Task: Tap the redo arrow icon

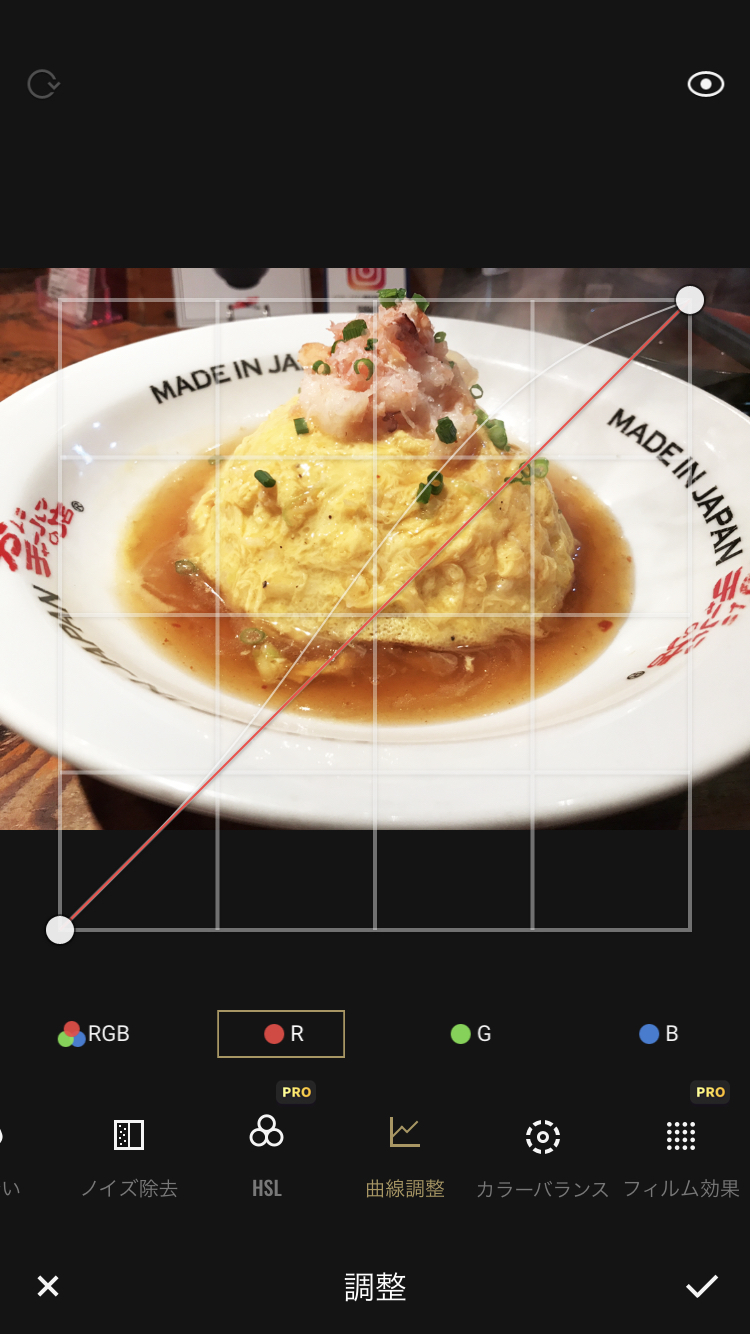Action: 43,84
